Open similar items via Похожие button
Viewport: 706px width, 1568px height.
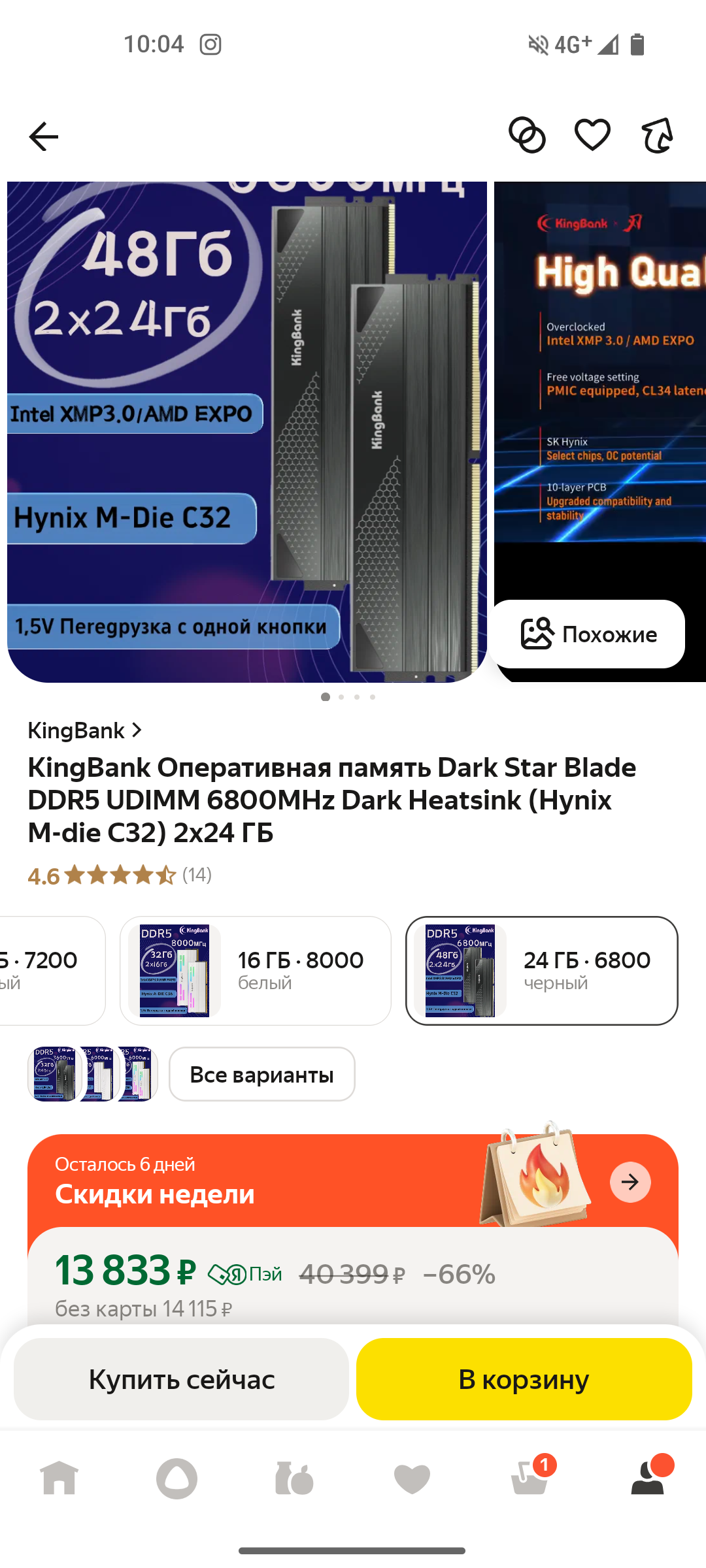pos(588,634)
